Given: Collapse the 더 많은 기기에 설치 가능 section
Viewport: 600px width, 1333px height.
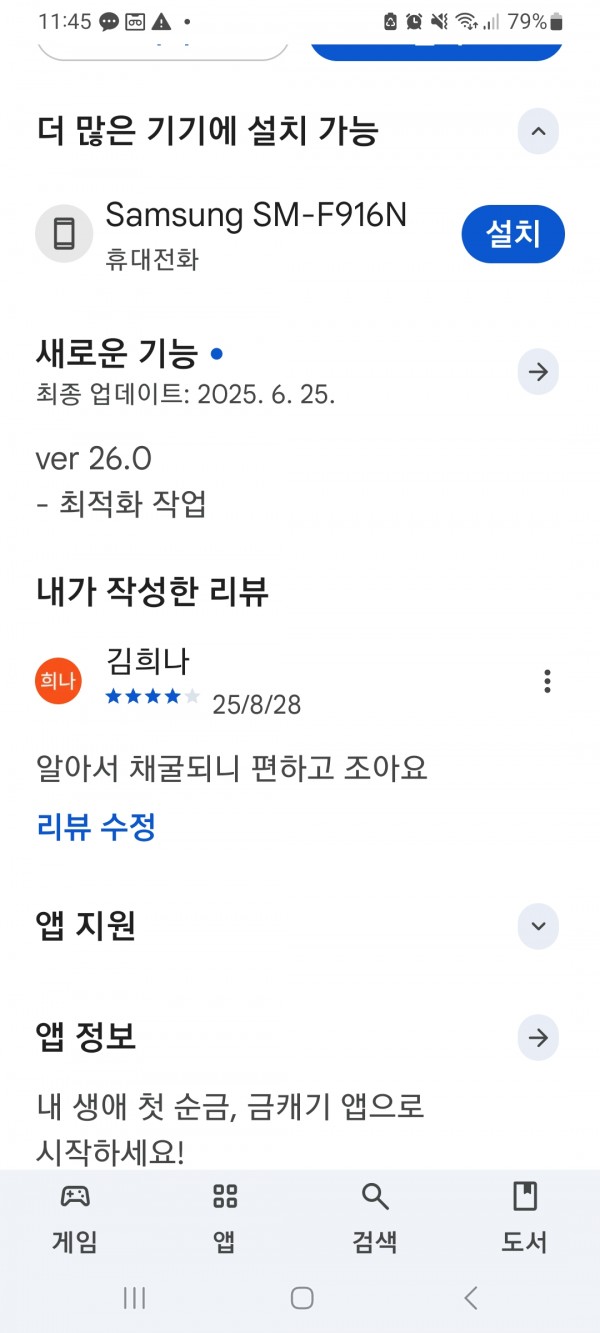Looking at the screenshot, I should pyautogui.click(x=538, y=132).
